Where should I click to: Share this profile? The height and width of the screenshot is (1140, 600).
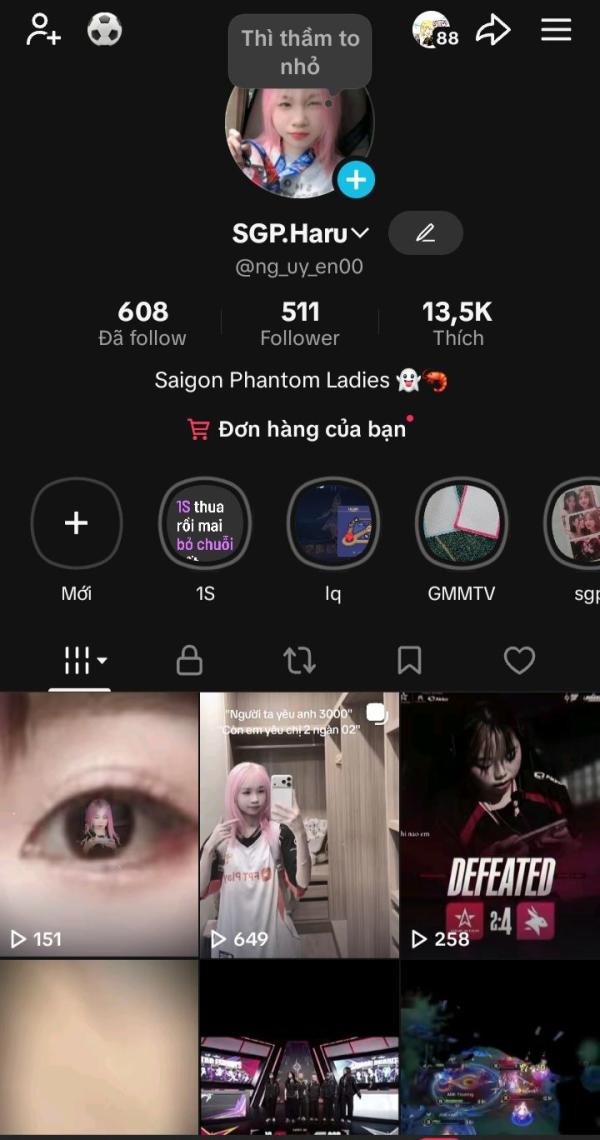click(493, 30)
